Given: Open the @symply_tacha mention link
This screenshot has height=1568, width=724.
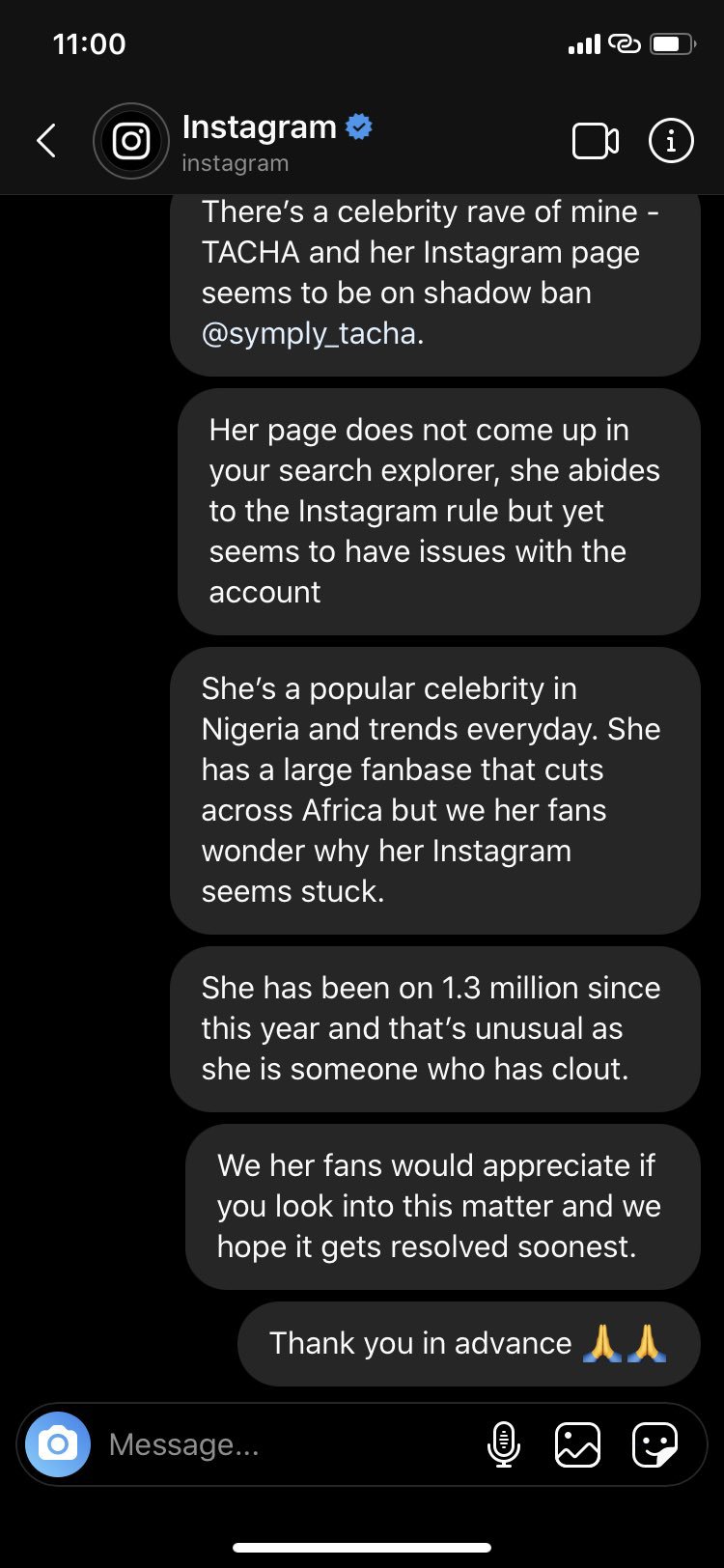Looking at the screenshot, I should coord(309,334).
